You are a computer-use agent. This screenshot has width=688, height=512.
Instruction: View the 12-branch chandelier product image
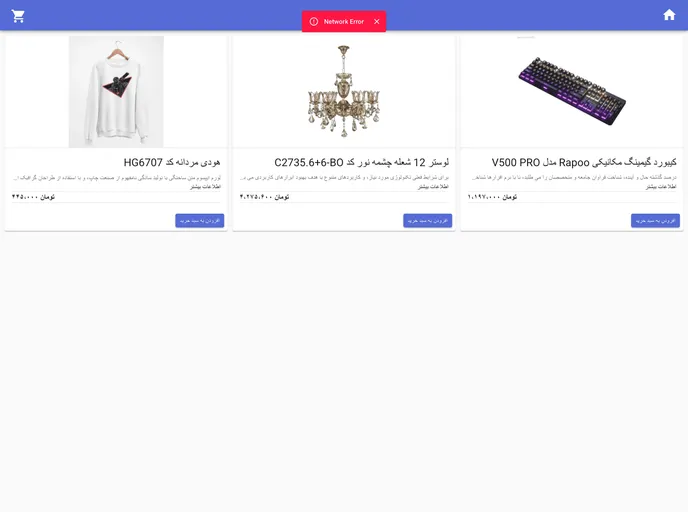coord(344,92)
